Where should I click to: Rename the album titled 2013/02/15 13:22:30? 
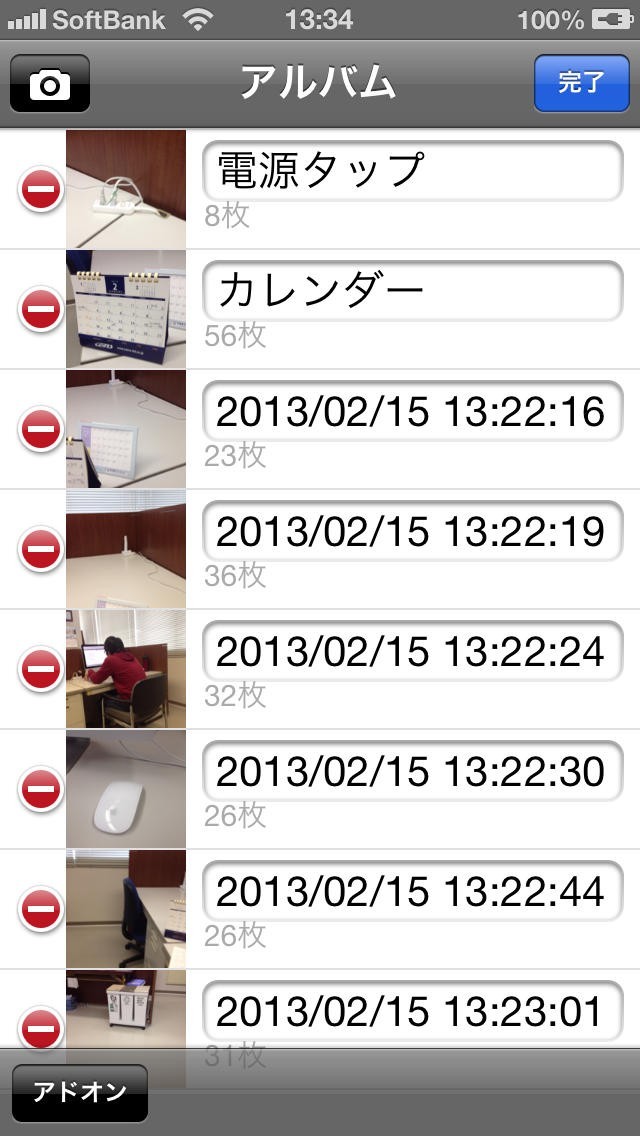point(412,771)
